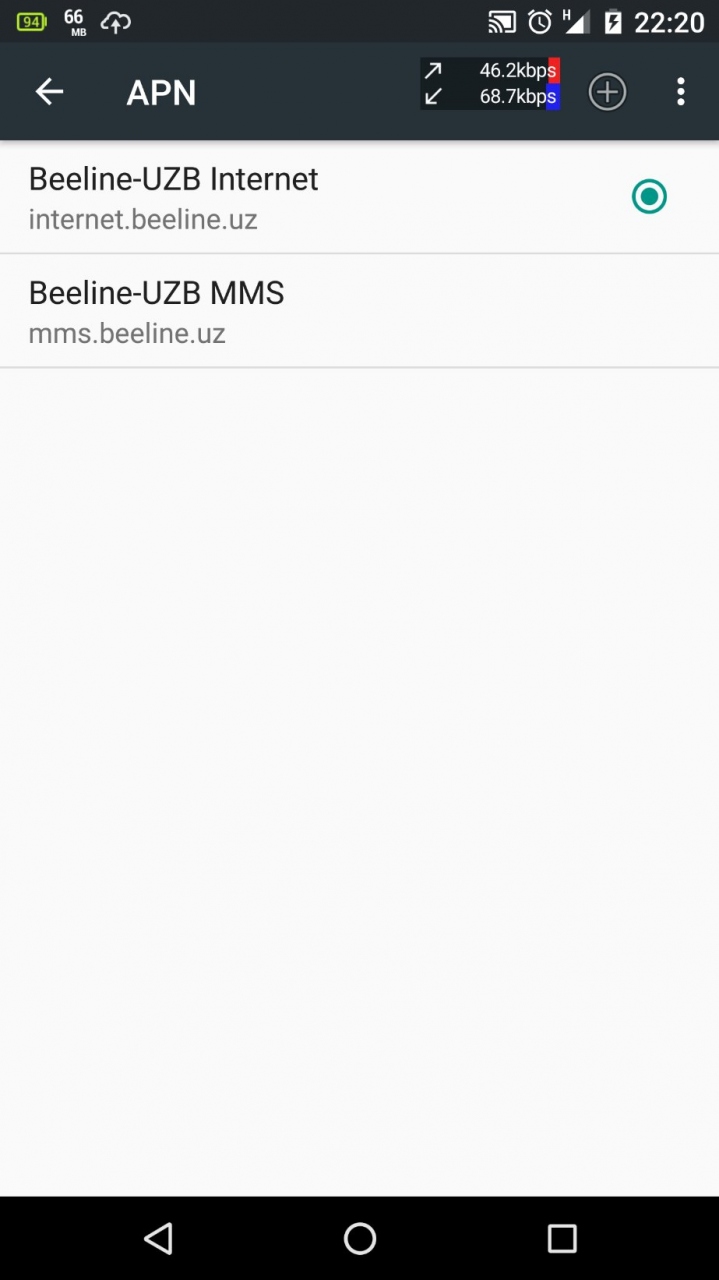Open recent apps from navigation bar
Image resolution: width=719 pixels, height=1280 pixels.
point(562,1239)
